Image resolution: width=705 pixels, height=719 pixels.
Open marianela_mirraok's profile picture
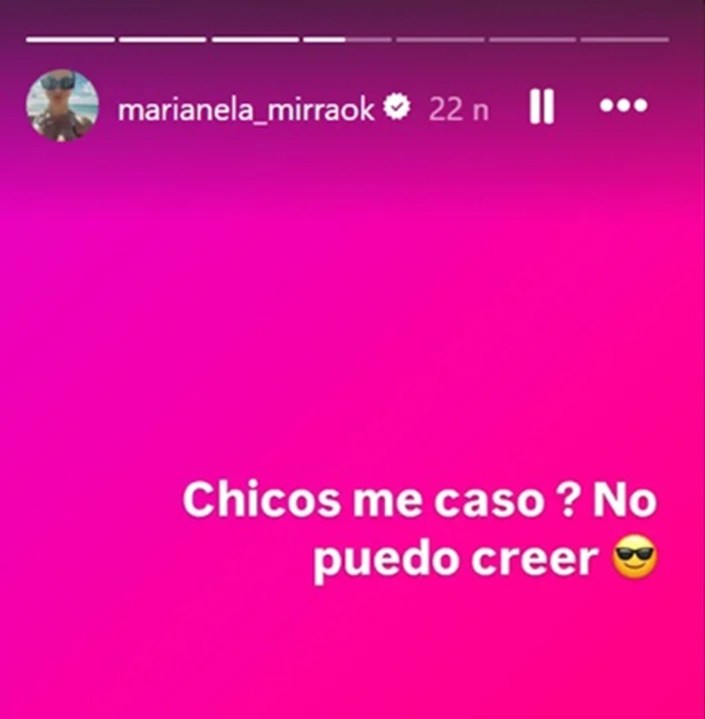coord(63,106)
